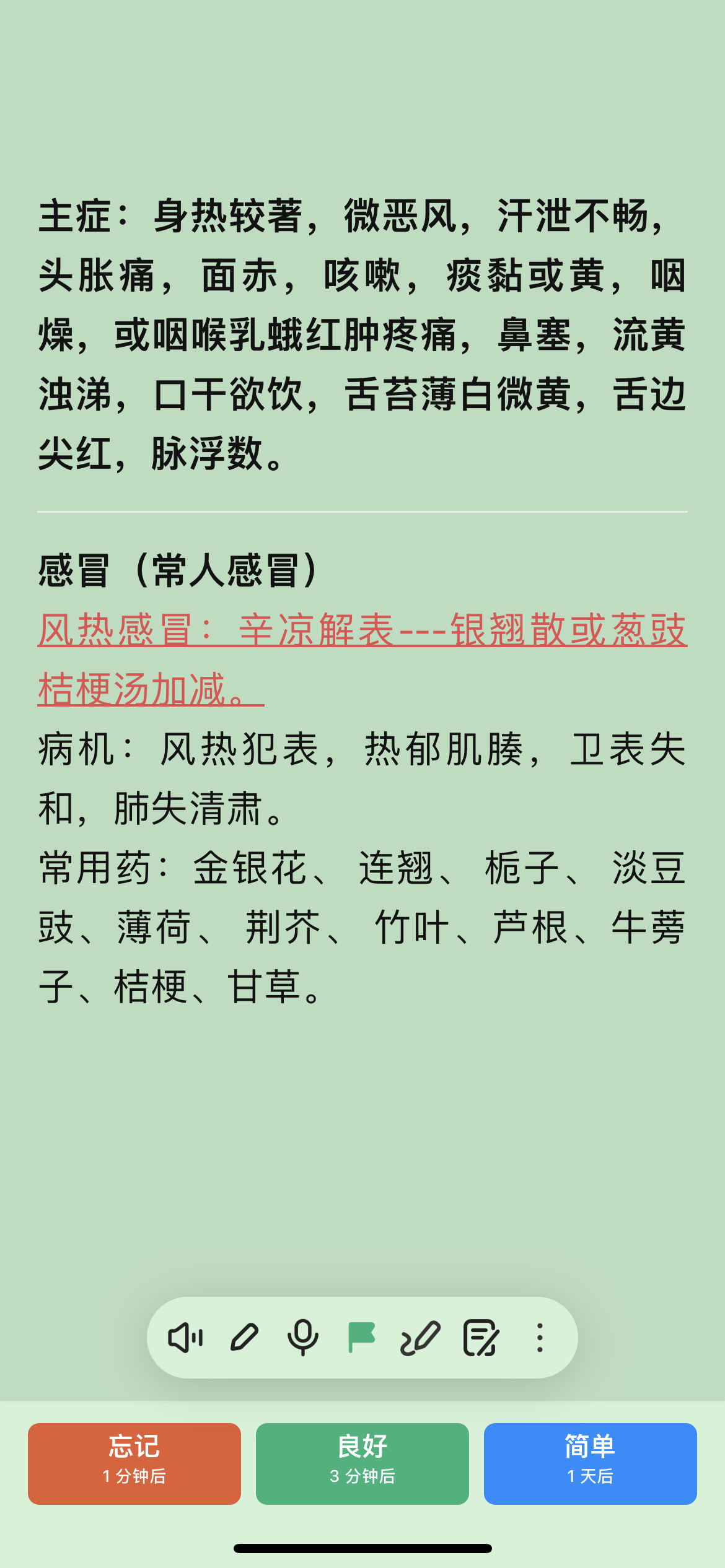Open the scribble drawing tool

pyautogui.click(x=420, y=1338)
